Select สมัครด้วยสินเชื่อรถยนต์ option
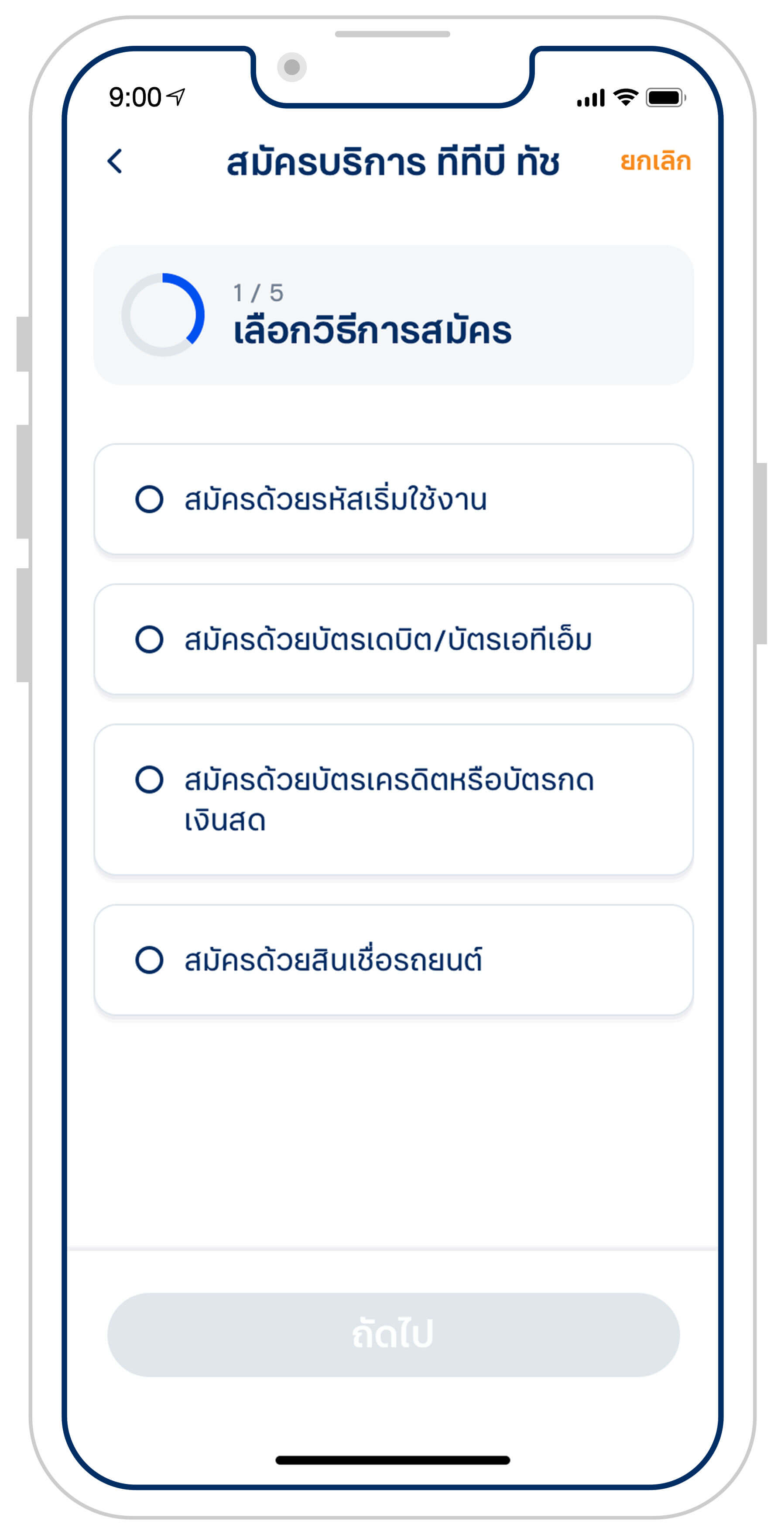This screenshot has width=784, height=1535. coord(393,960)
